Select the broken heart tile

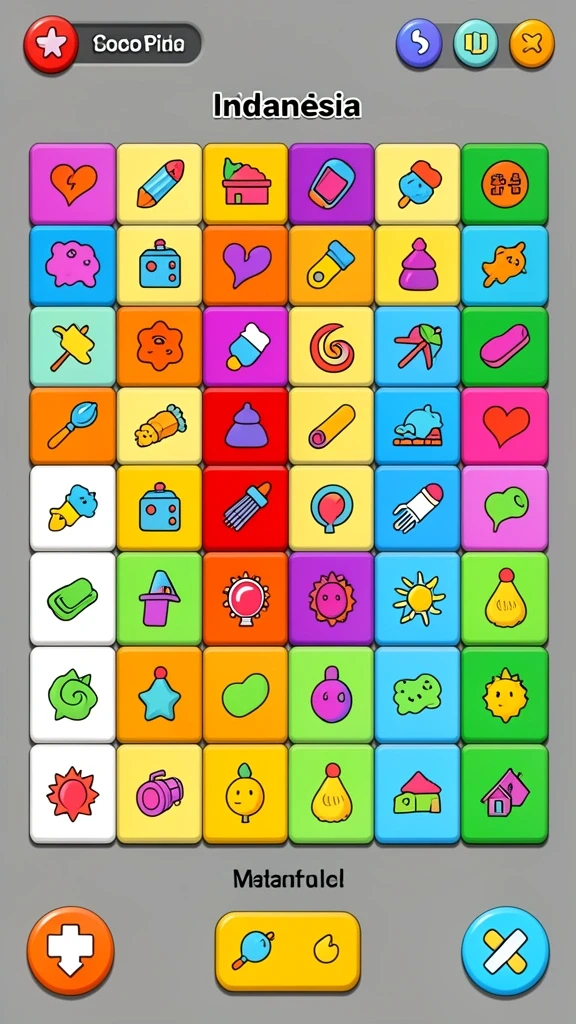73,184
